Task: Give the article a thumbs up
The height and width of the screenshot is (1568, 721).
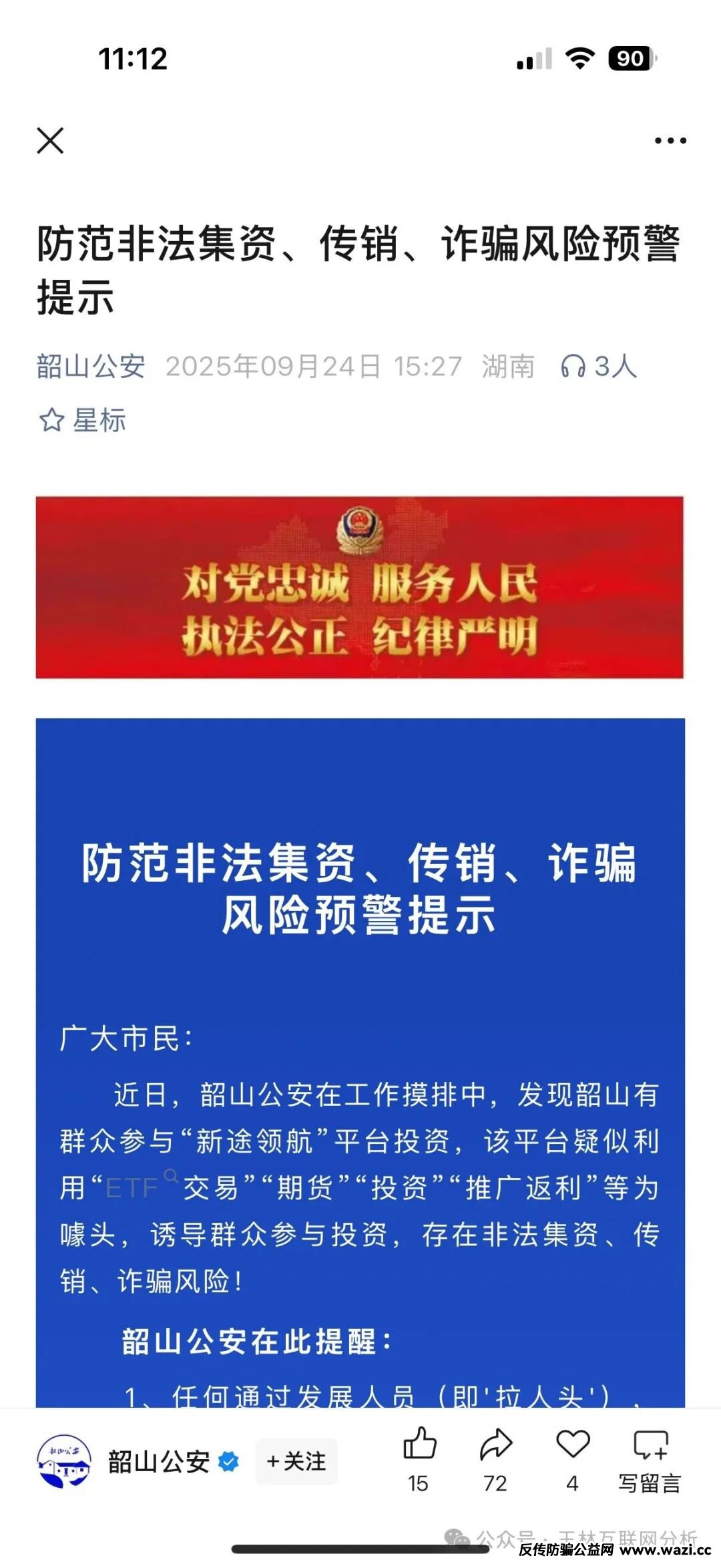Action: click(x=419, y=1445)
